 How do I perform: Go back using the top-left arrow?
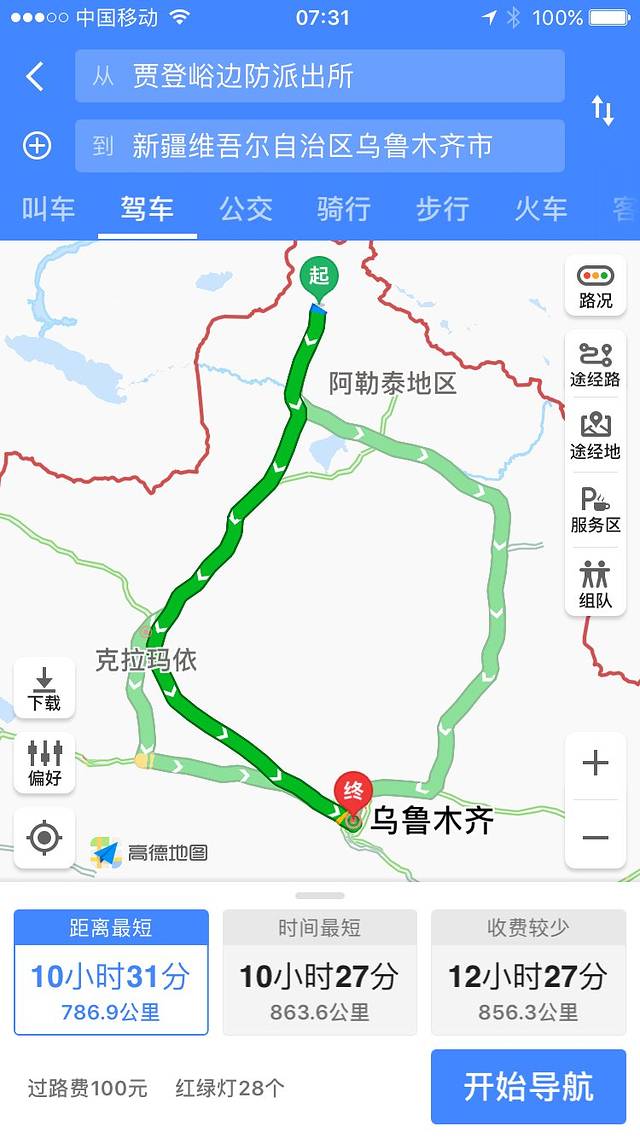pos(35,77)
